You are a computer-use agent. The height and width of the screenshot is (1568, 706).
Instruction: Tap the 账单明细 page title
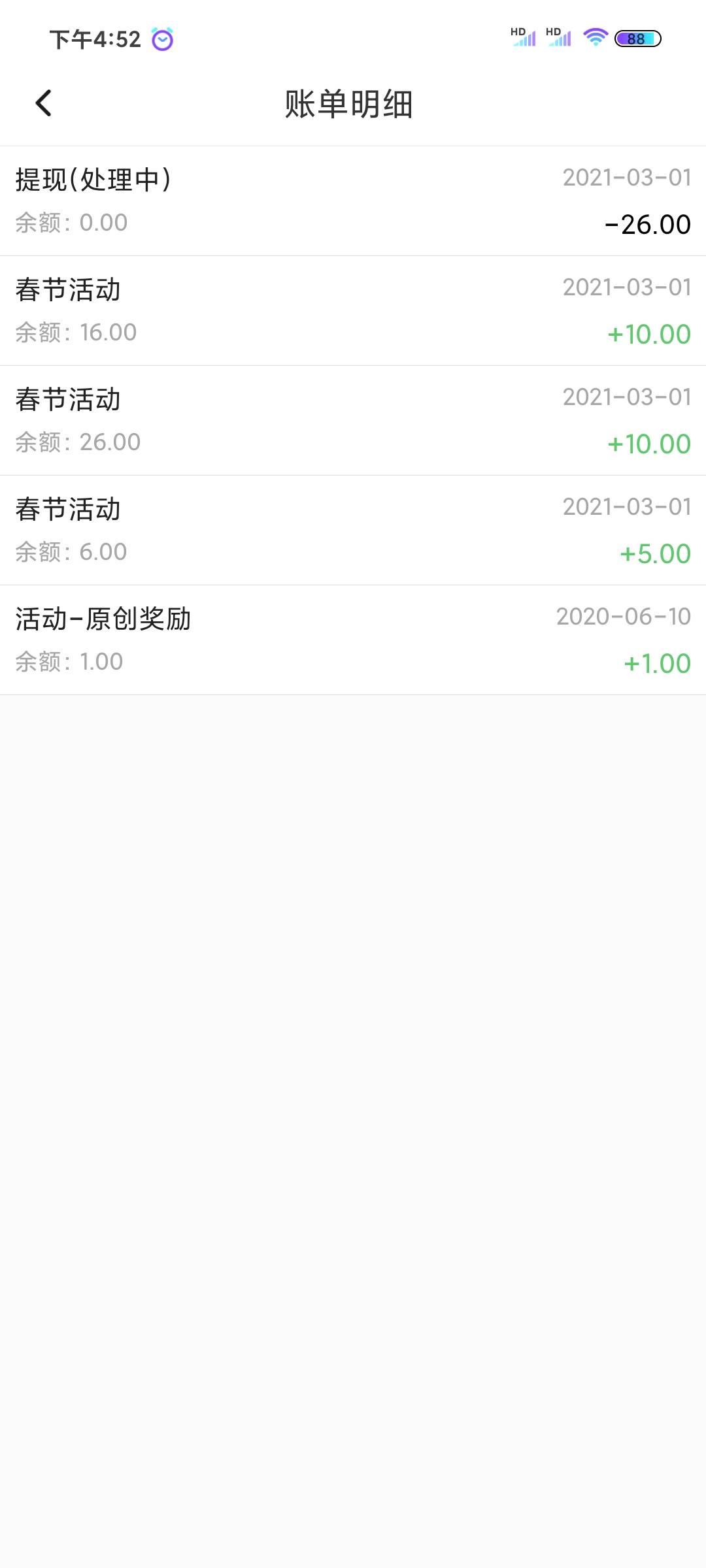click(x=352, y=103)
